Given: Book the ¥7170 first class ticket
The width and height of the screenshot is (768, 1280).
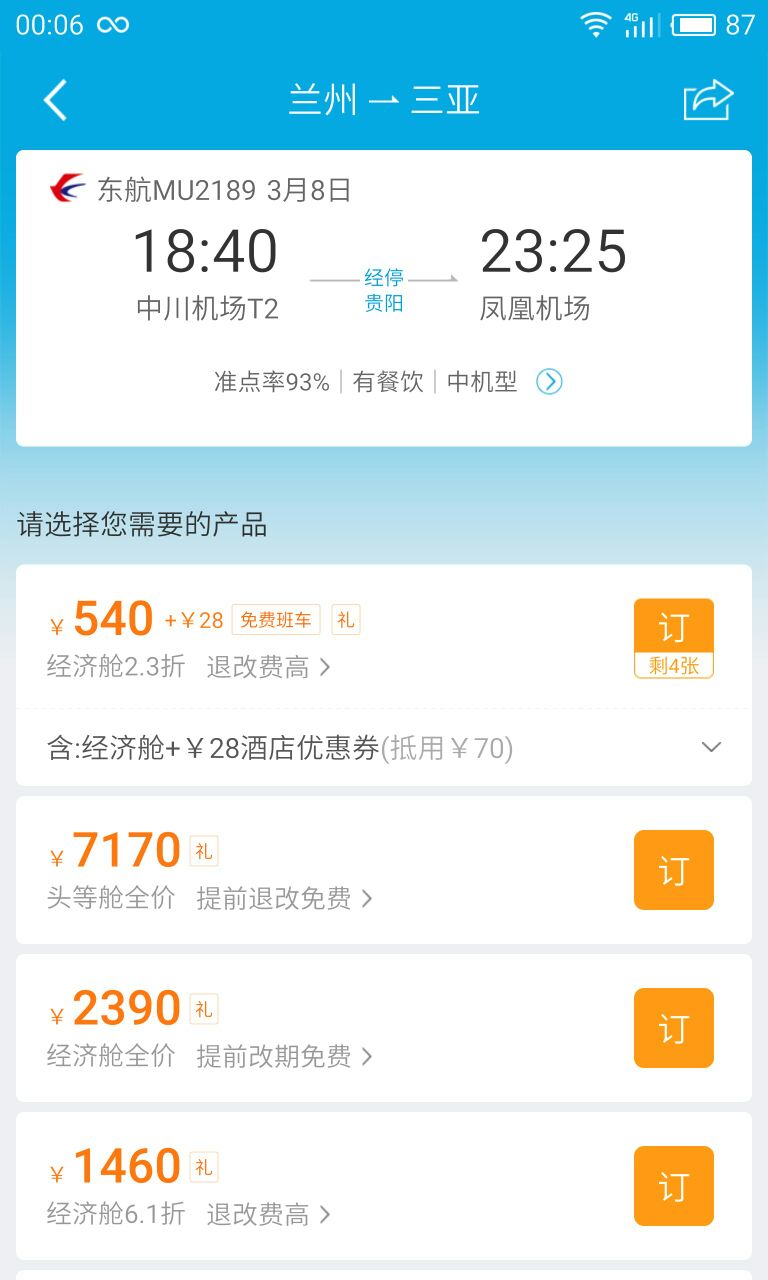Looking at the screenshot, I should click(674, 870).
